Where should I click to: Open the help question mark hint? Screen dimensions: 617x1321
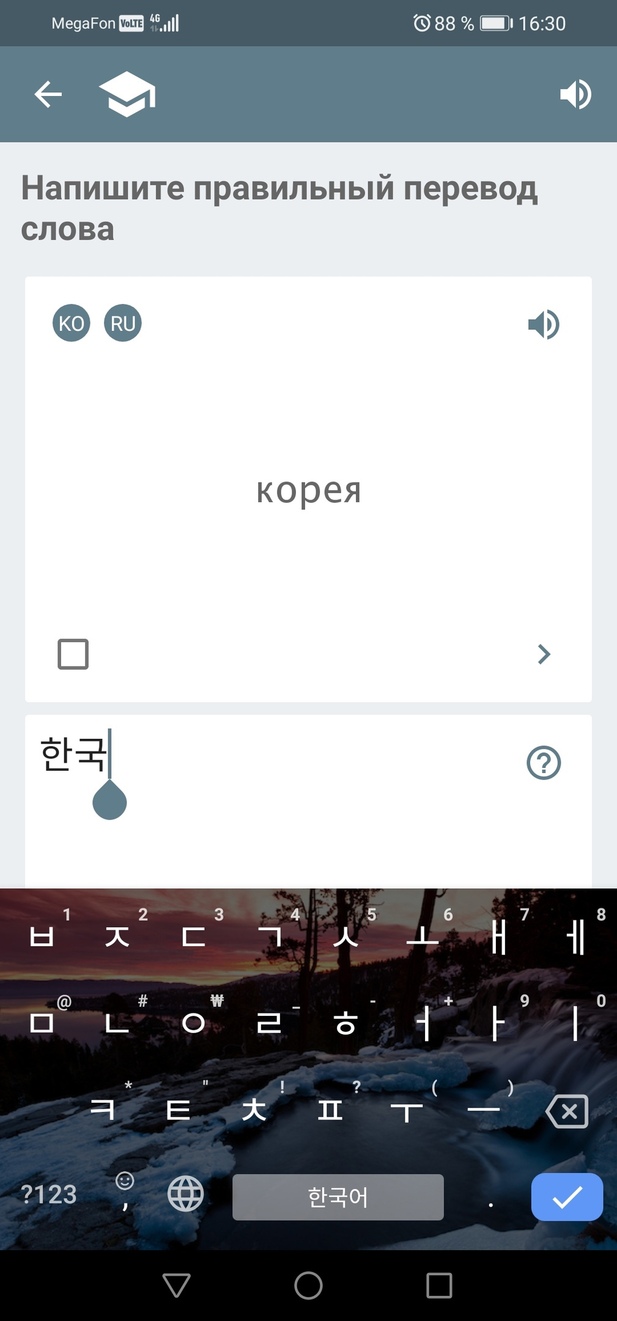(x=544, y=764)
